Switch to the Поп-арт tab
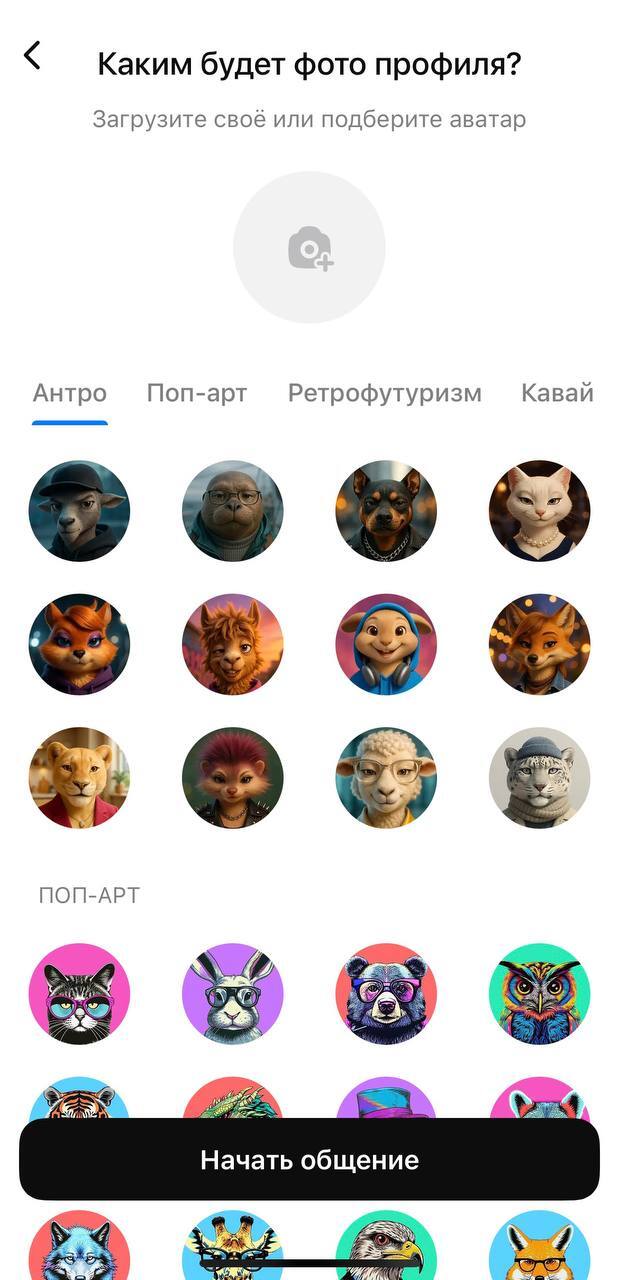 pos(197,393)
